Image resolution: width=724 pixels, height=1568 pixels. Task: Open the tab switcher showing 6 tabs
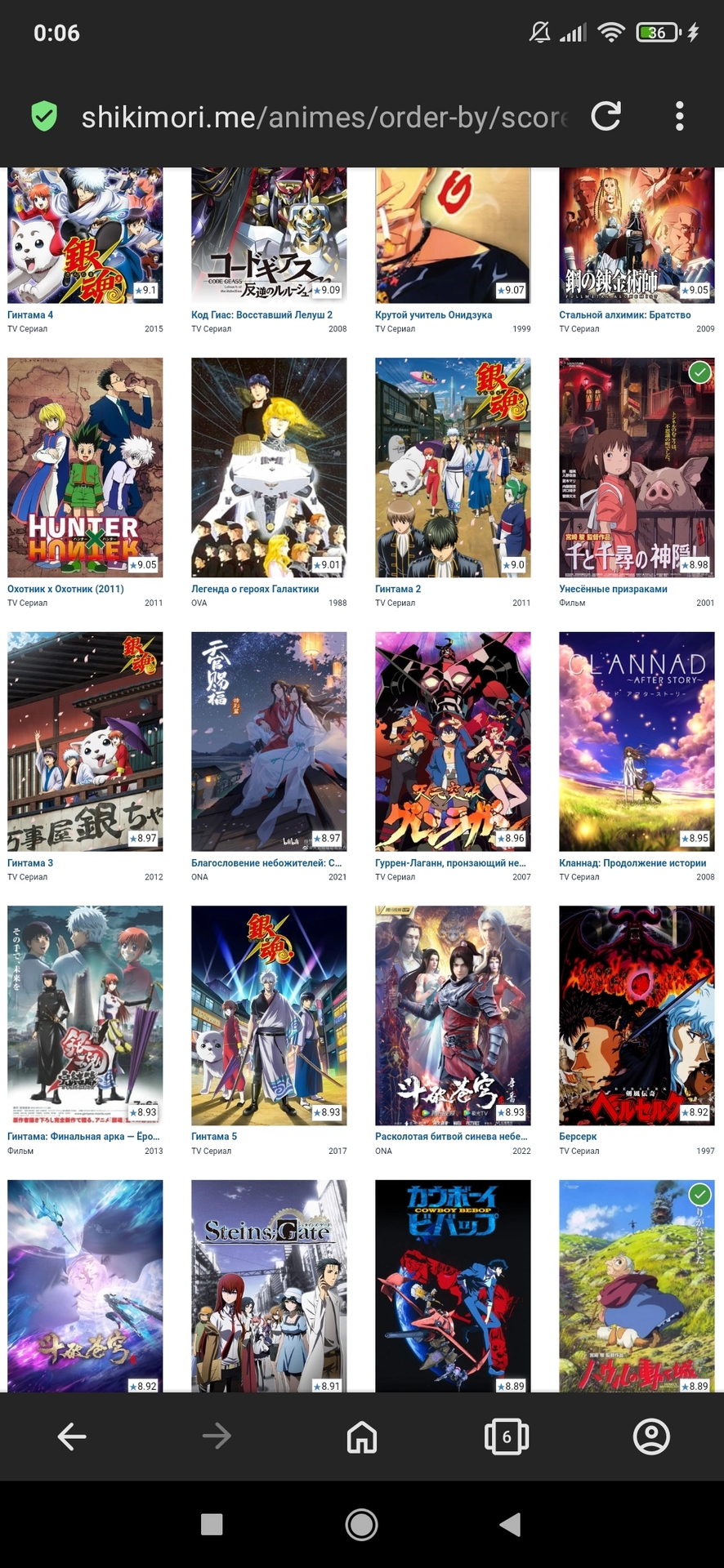[x=507, y=1437]
